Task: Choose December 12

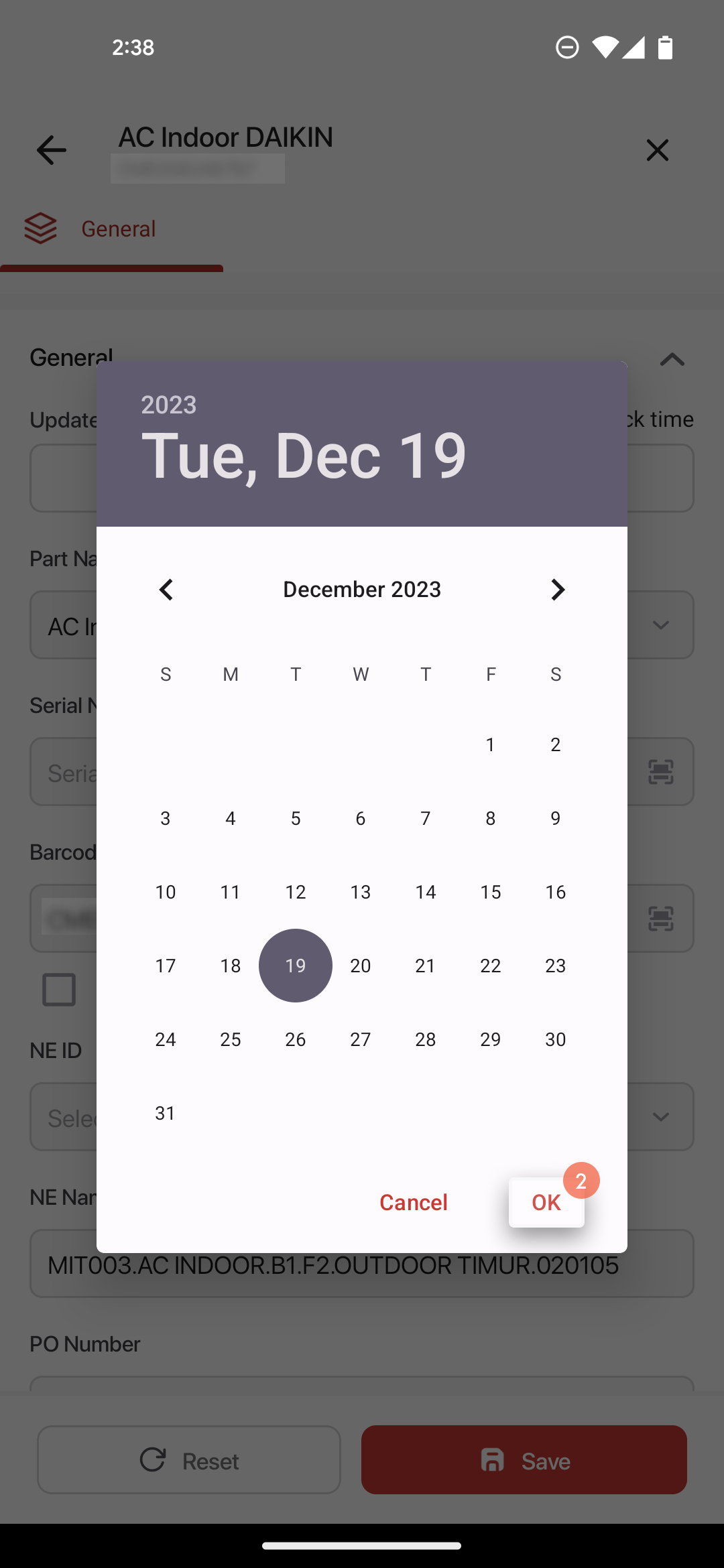Action: point(296,892)
